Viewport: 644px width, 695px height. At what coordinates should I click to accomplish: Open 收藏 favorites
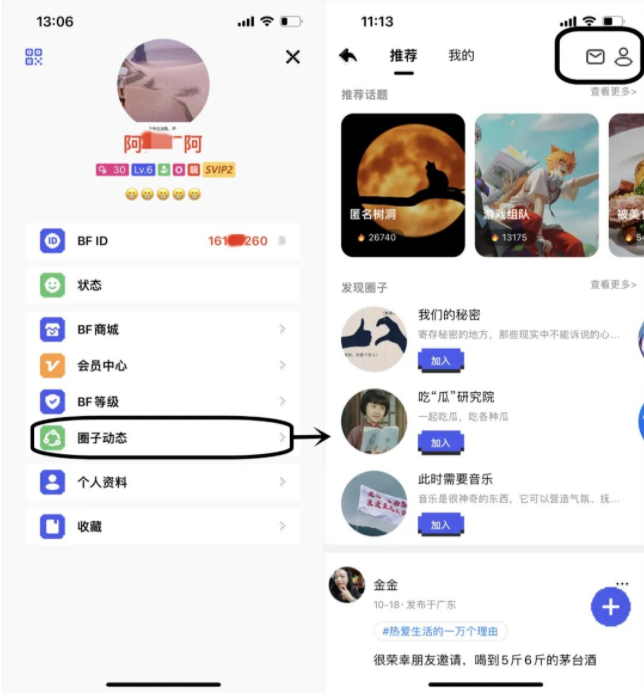pyautogui.click(x=163, y=526)
